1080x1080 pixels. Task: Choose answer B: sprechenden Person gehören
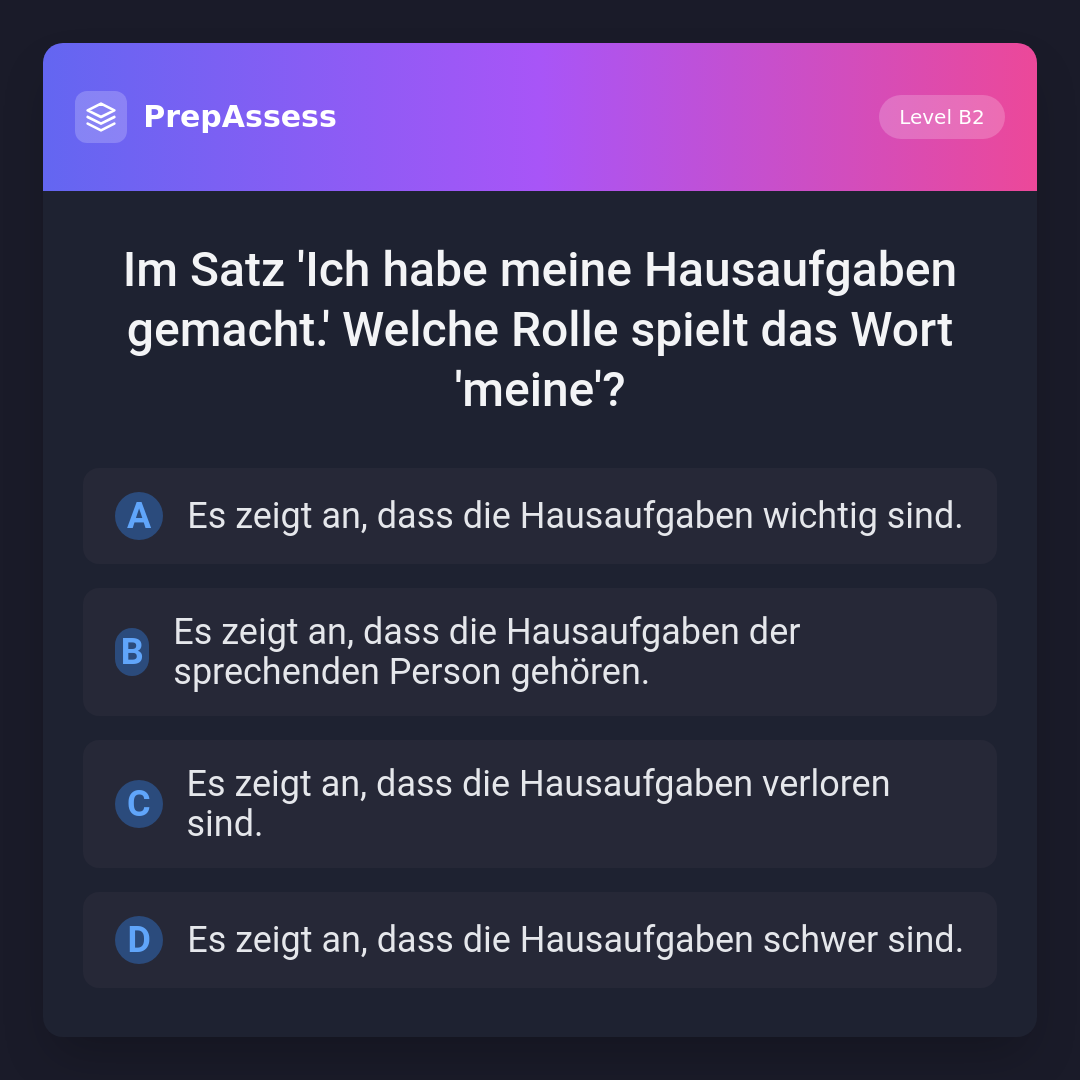point(540,652)
